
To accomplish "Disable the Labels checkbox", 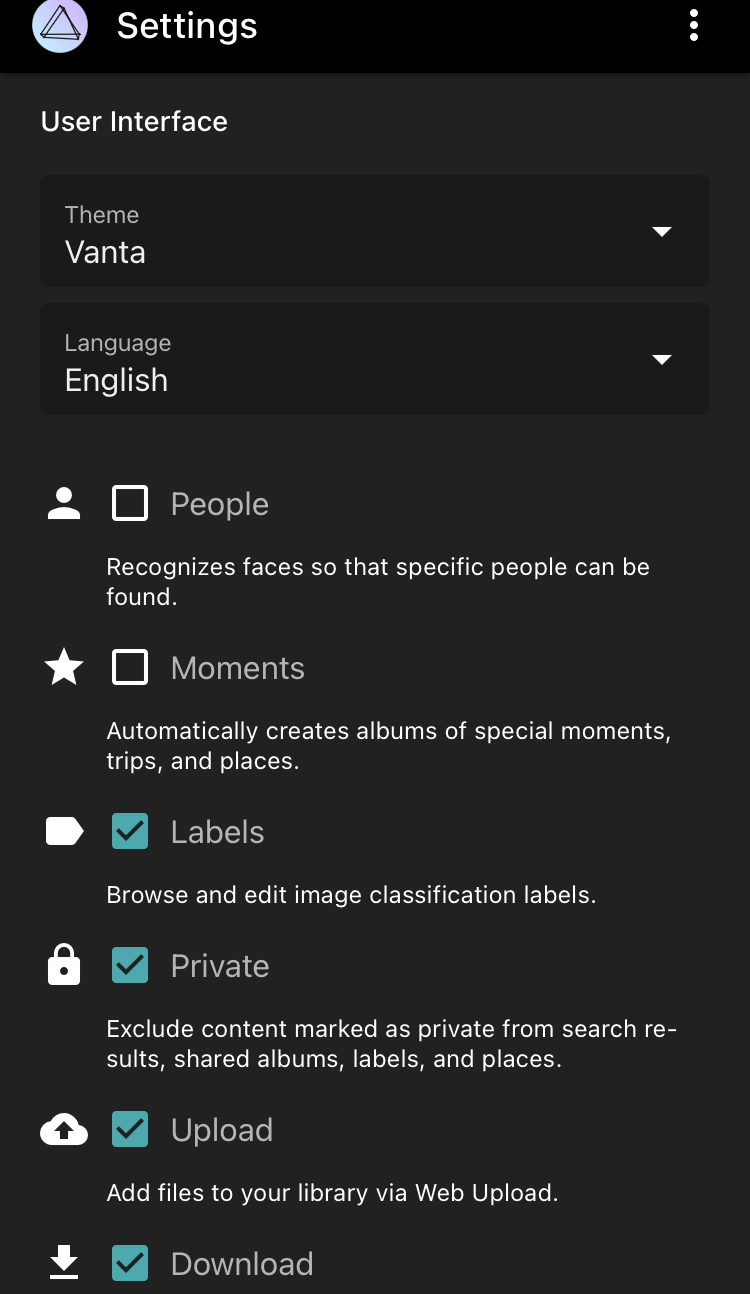I will [x=129, y=831].
